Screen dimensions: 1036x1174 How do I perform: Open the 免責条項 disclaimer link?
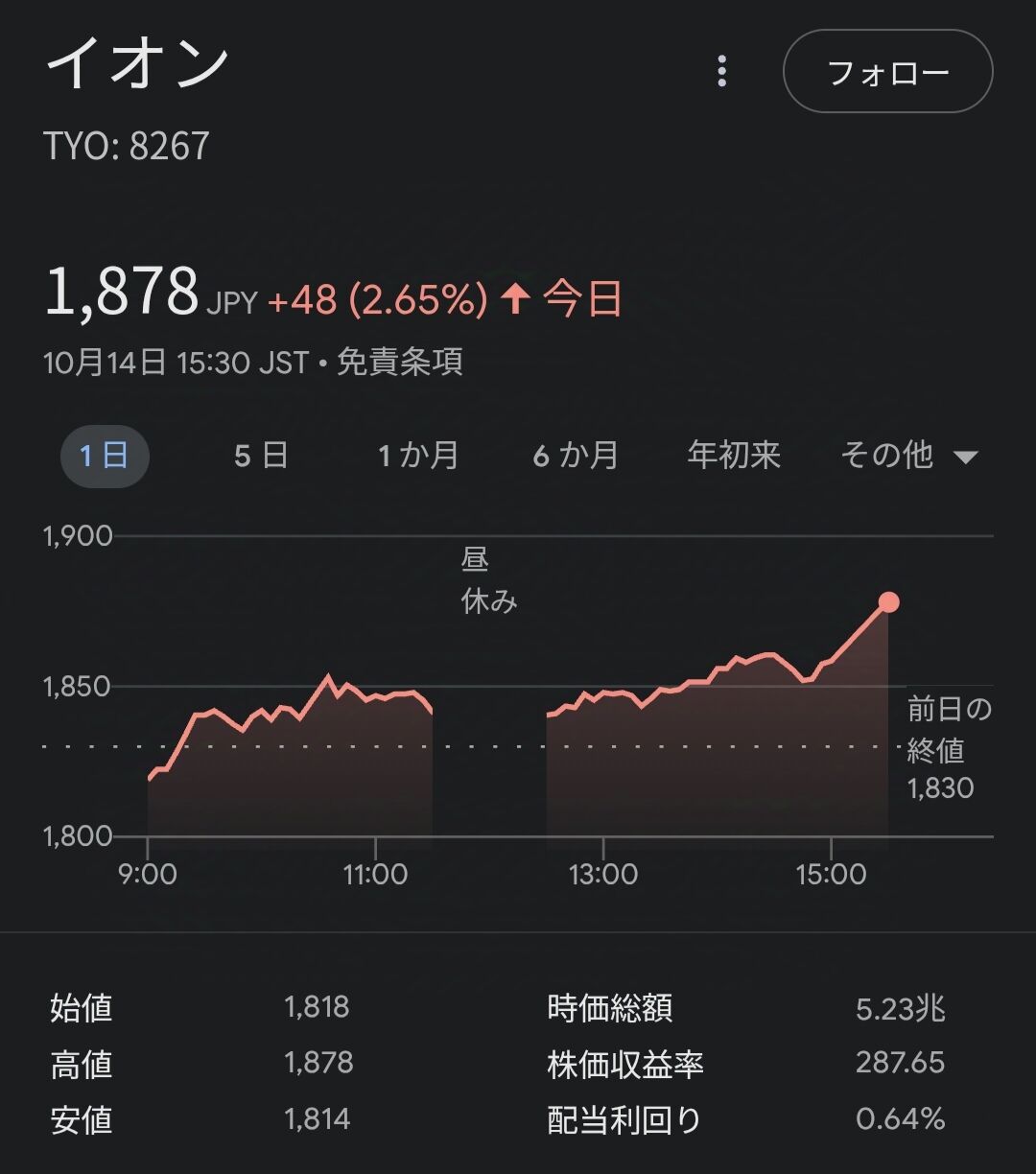click(x=399, y=363)
